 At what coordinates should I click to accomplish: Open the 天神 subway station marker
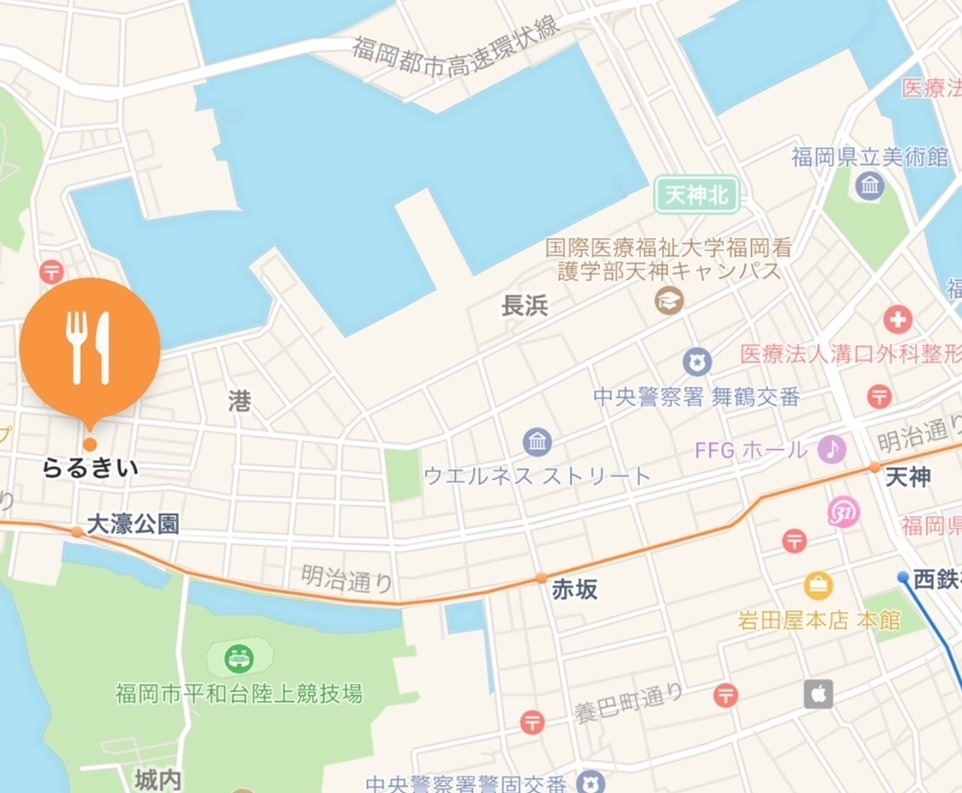tap(874, 467)
